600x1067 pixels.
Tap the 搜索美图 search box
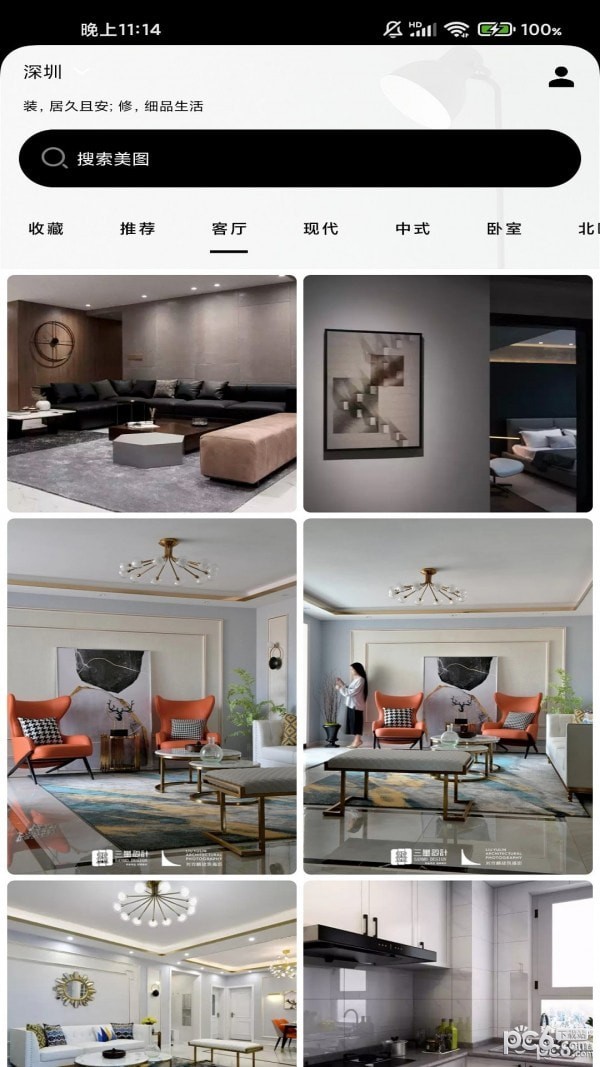300,158
